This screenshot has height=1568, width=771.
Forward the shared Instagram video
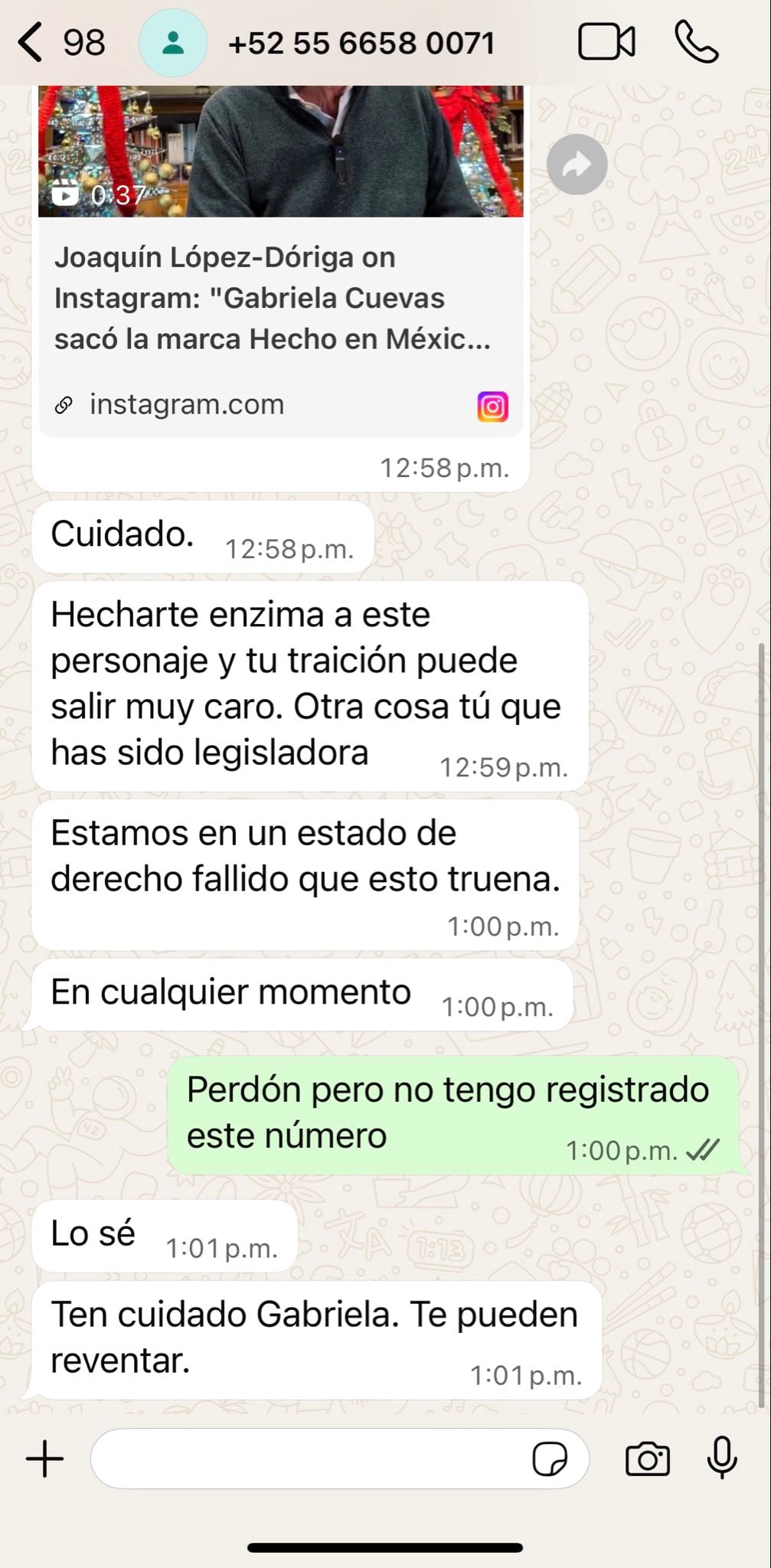click(x=577, y=164)
